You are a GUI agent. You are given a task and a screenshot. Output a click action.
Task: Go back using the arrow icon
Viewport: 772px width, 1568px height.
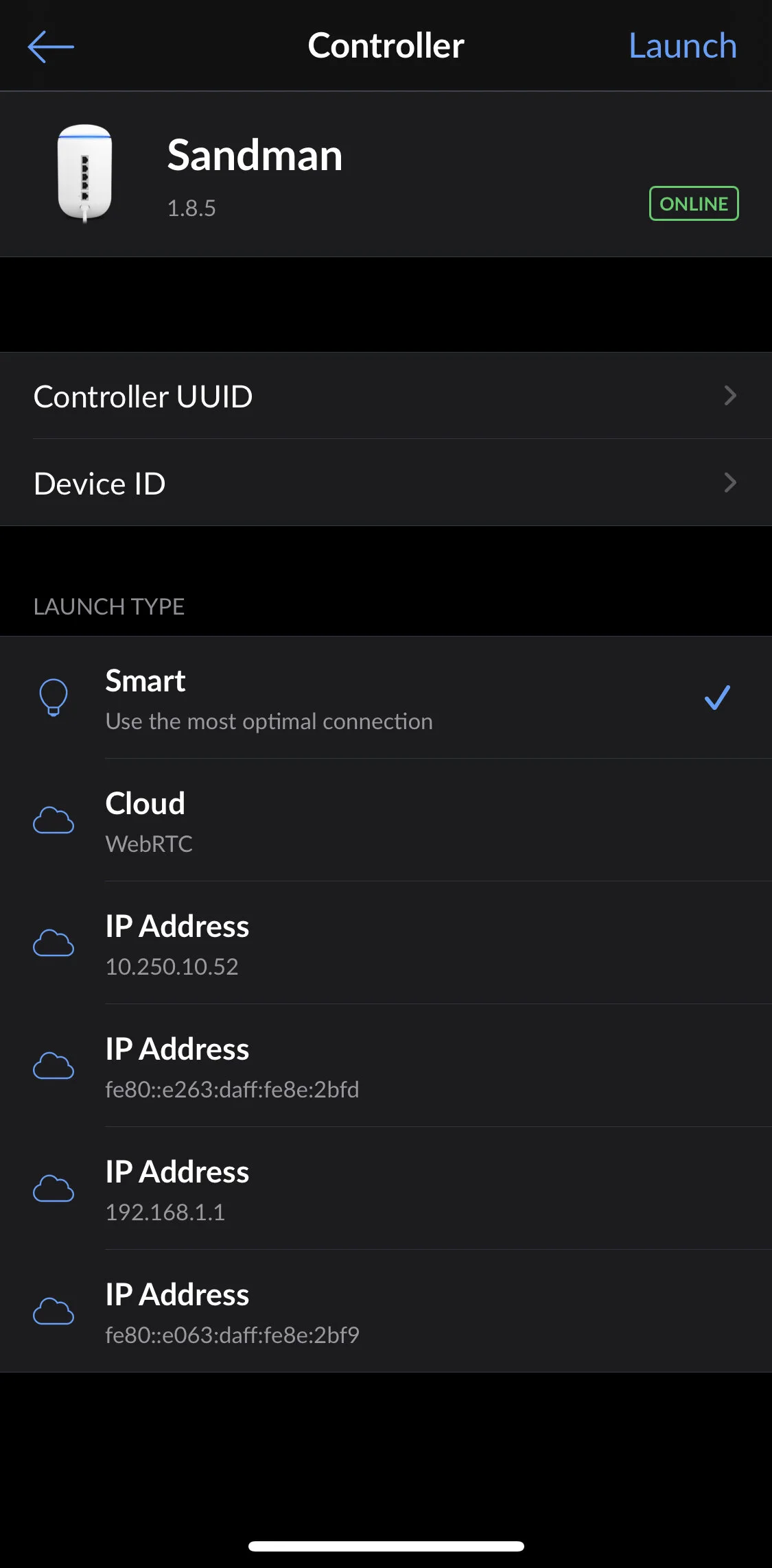(x=51, y=47)
